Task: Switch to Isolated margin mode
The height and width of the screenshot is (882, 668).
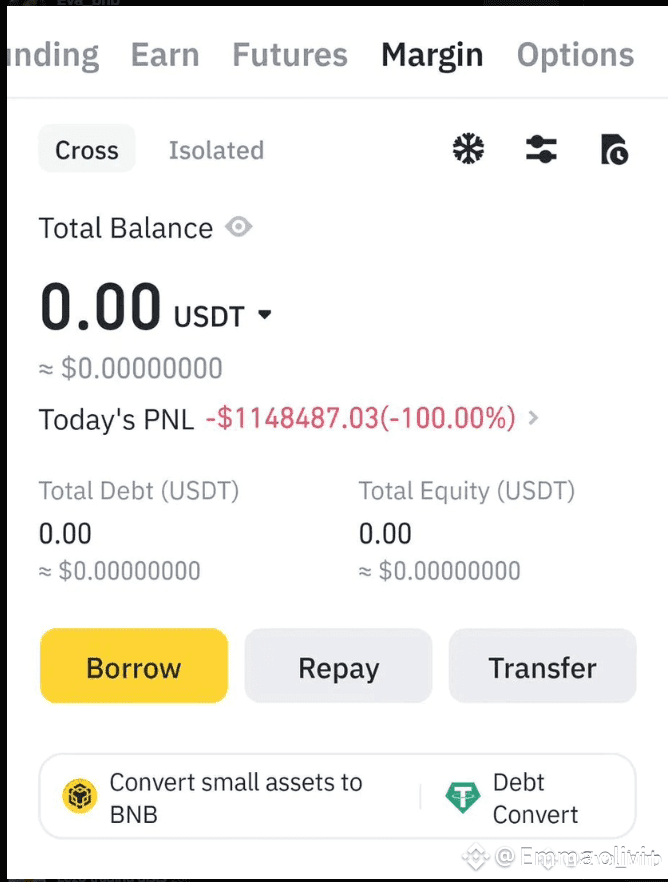Action: click(216, 150)
